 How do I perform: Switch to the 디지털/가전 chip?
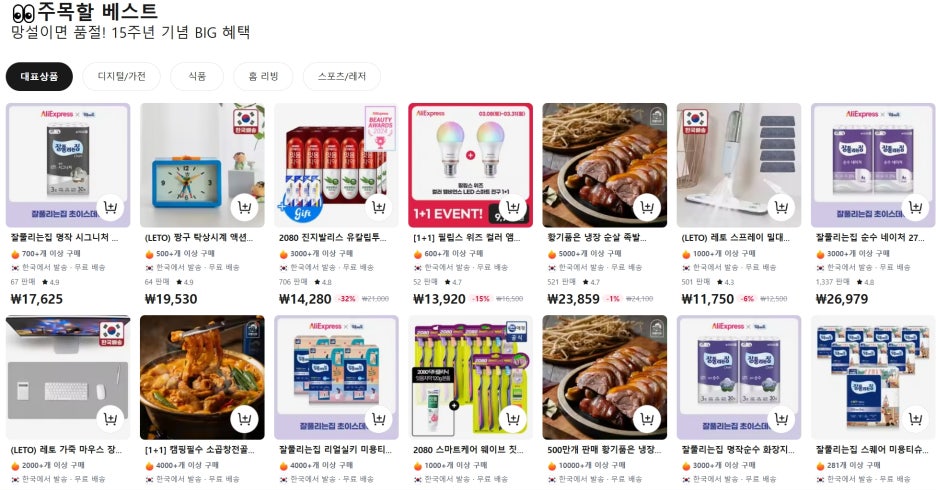(121, 77)
